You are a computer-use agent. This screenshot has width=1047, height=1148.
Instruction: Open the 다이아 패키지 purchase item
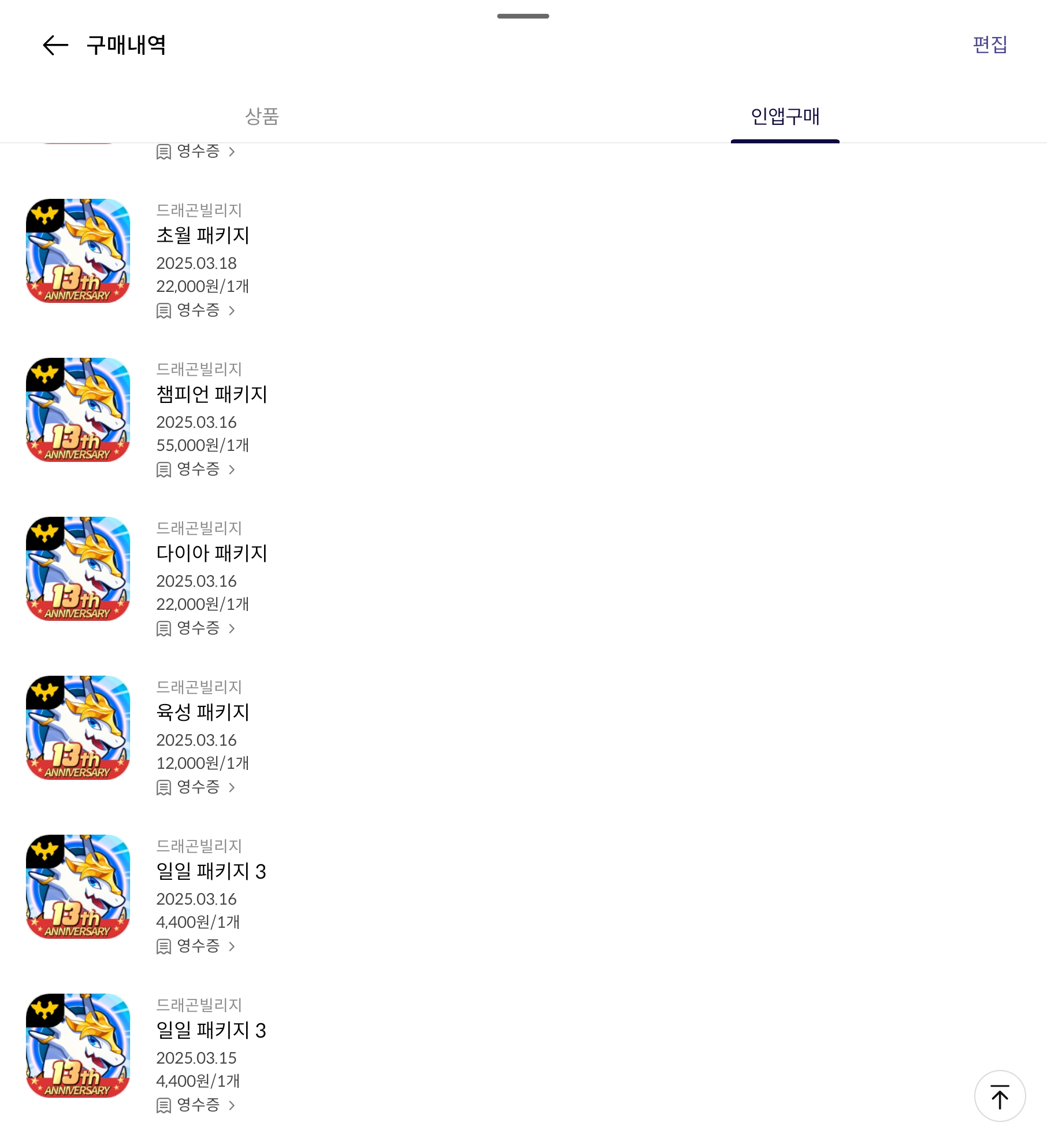211,553
